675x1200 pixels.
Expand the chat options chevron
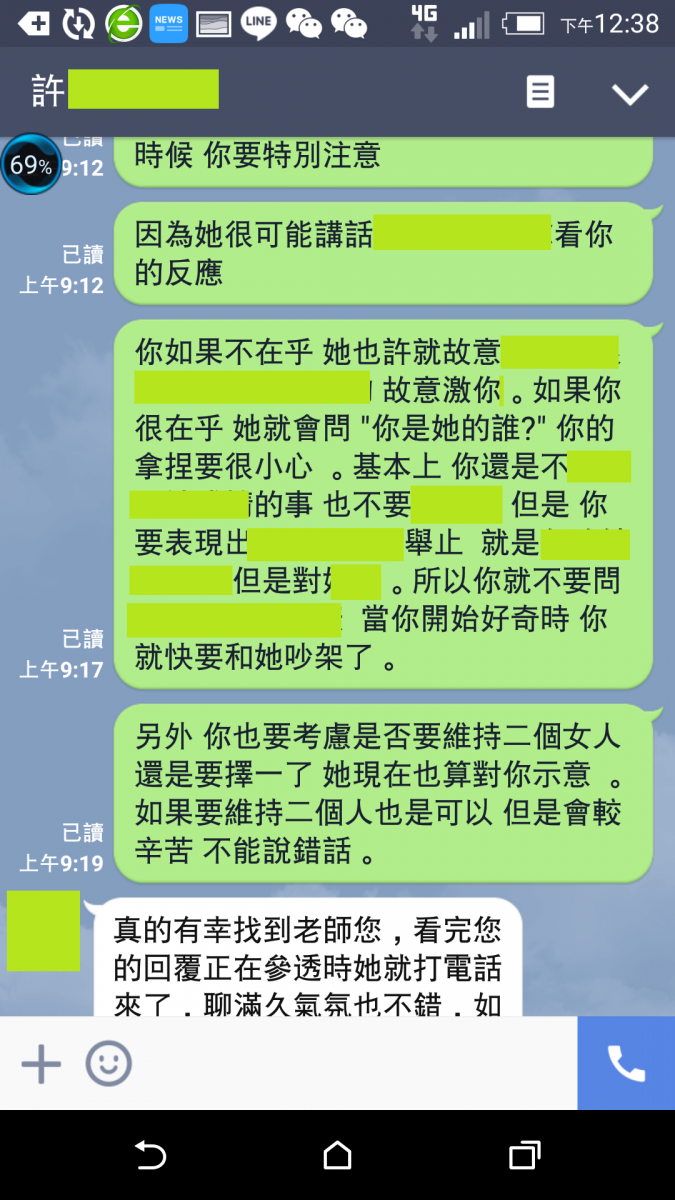630,93
